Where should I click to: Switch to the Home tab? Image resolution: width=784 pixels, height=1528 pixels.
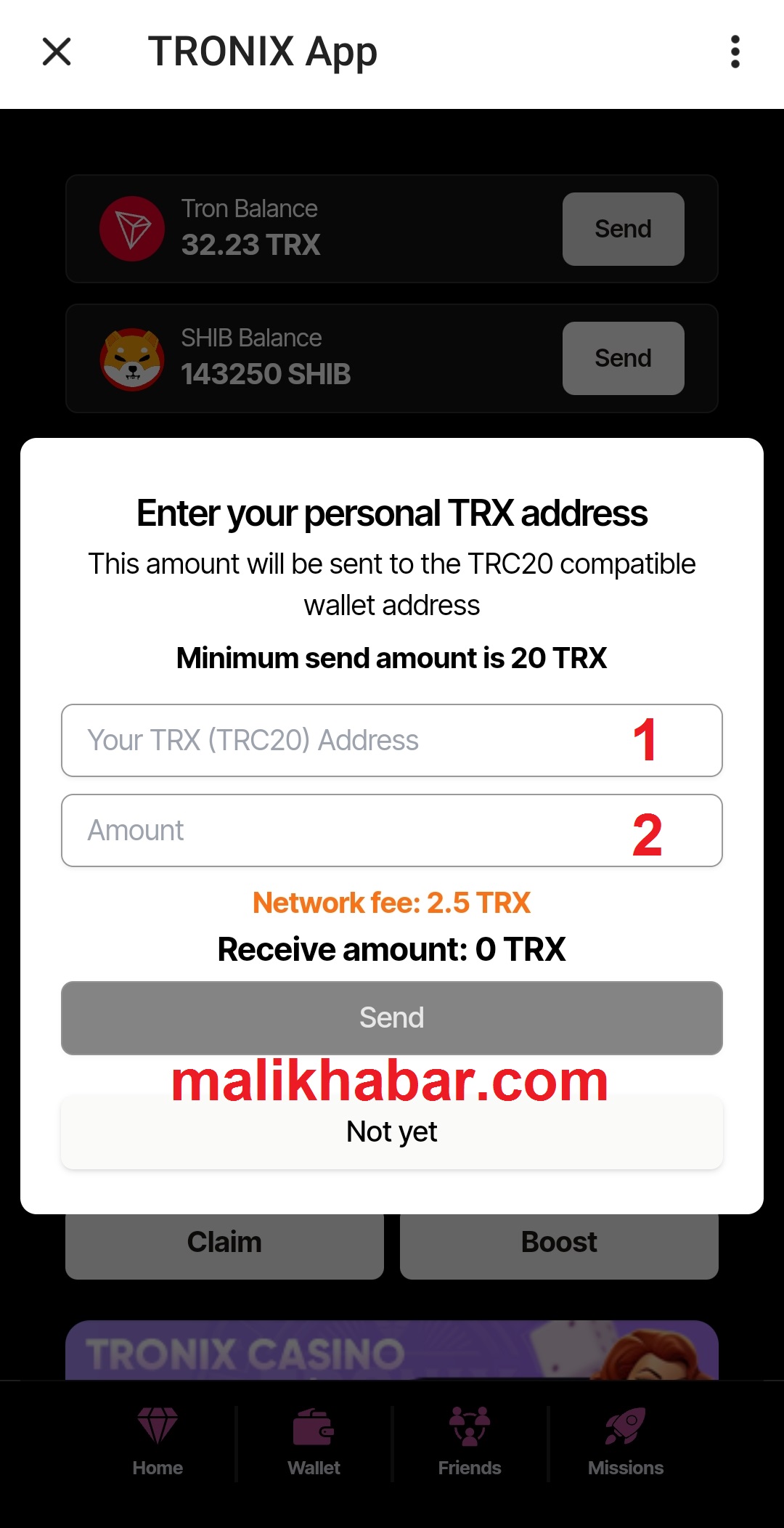(158, 1442)
